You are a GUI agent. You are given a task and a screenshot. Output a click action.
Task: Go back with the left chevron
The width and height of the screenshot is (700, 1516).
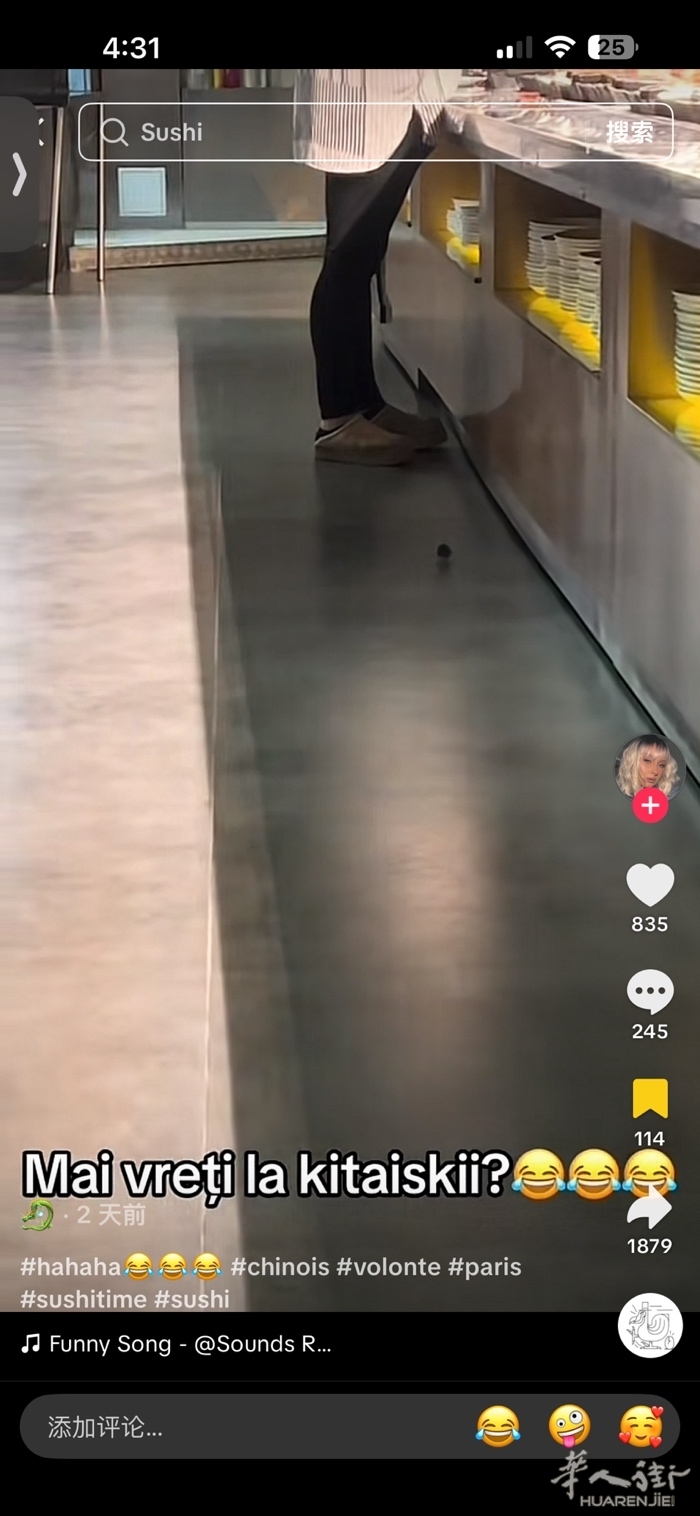[19, 175]
